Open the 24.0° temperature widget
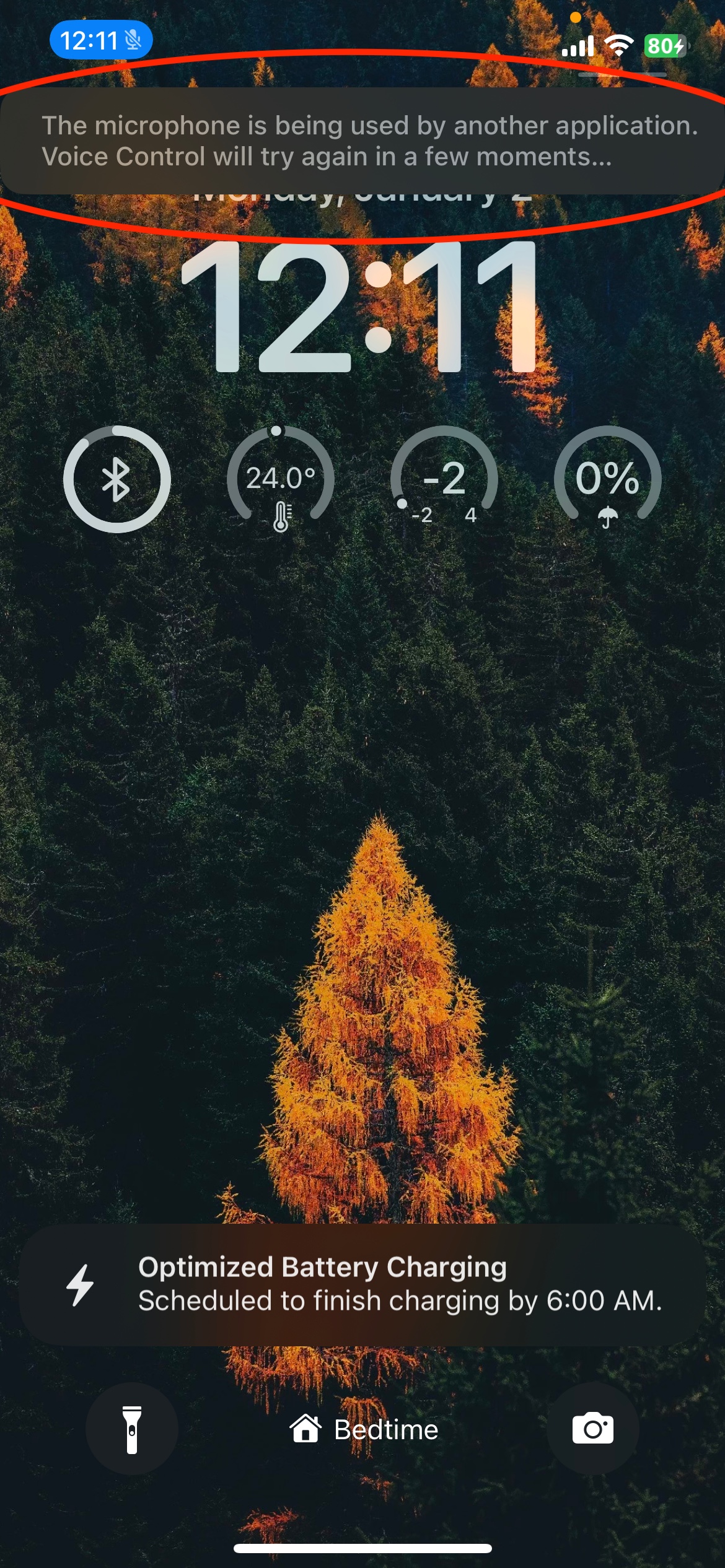 [x=281, y=479]
